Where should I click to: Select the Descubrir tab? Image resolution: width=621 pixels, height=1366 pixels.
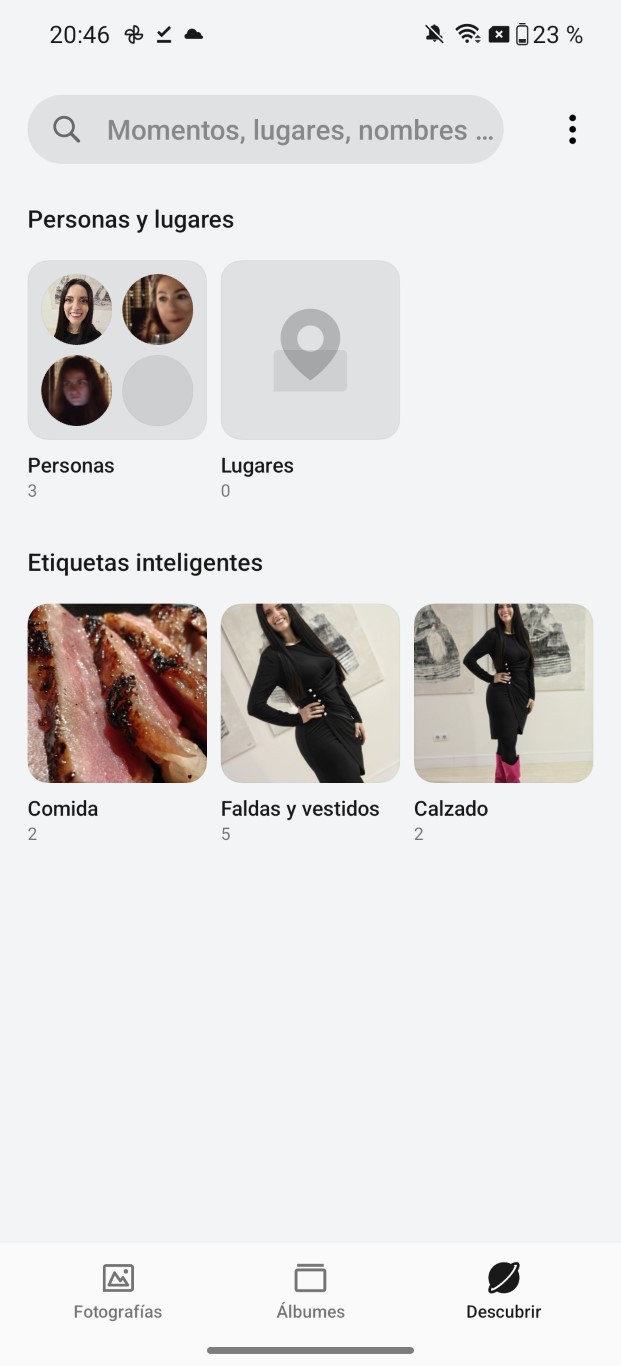[x=504, y=1291]
